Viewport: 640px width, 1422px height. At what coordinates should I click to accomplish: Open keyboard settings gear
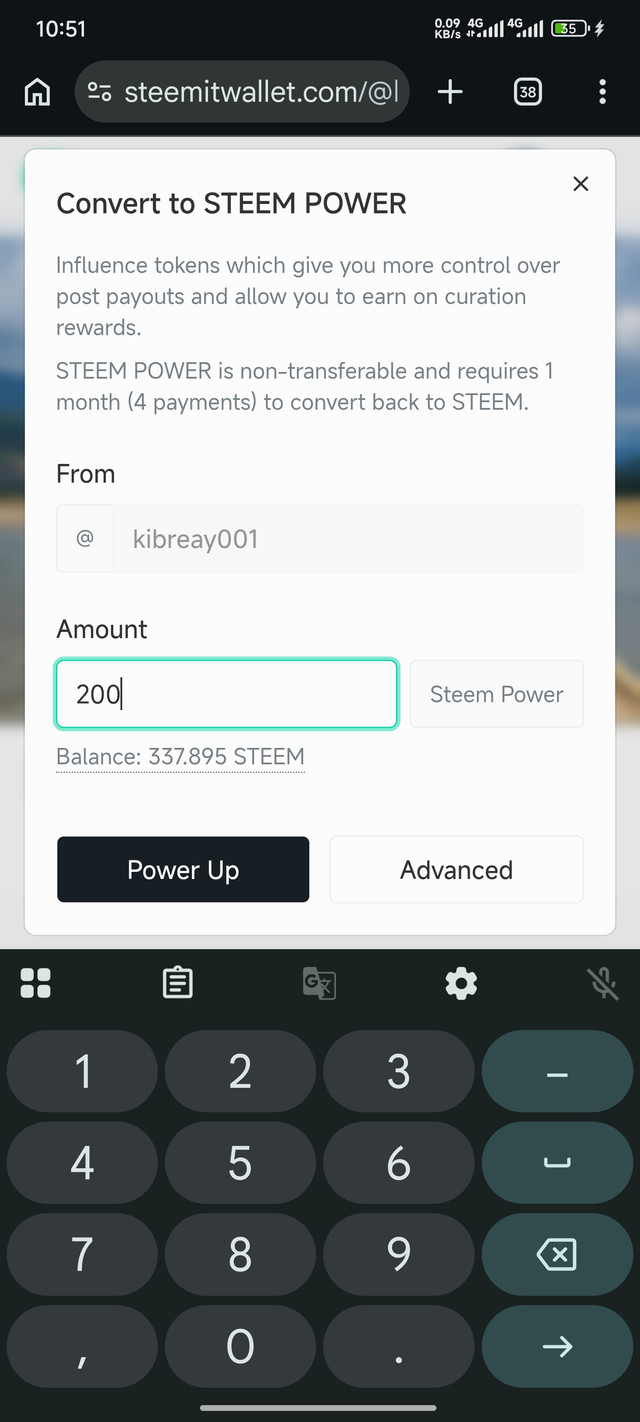coord(461,984)
